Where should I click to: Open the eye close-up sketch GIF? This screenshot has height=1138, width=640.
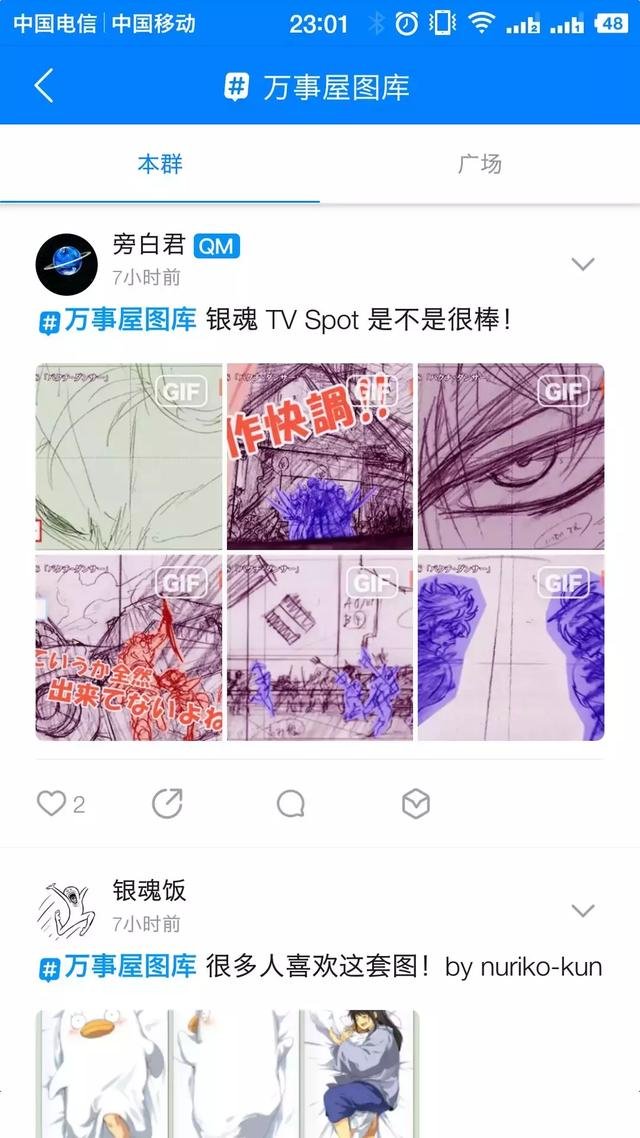point(511,457)
